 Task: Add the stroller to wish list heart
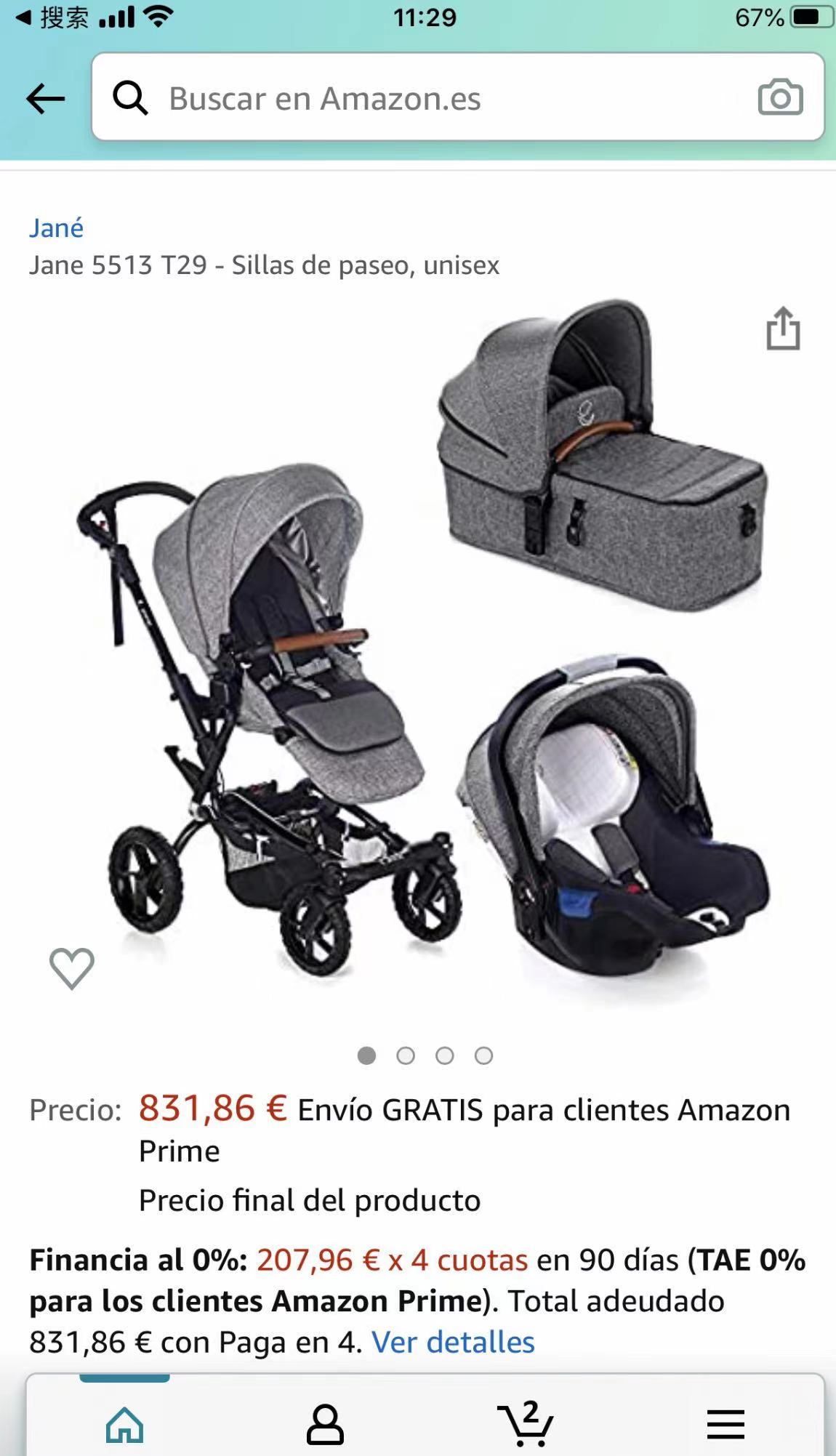(71, 968)
